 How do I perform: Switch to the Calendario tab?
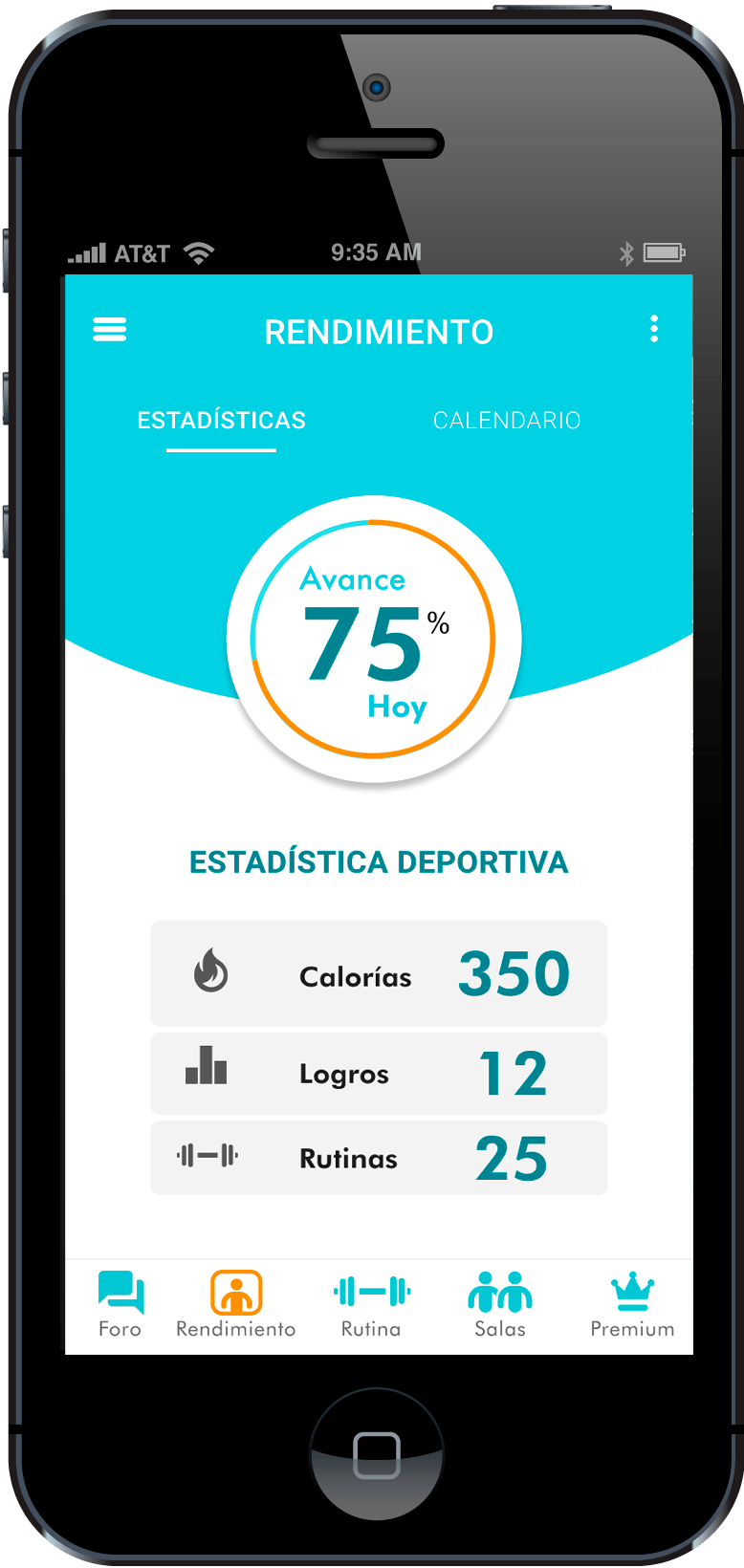(507, 421)
